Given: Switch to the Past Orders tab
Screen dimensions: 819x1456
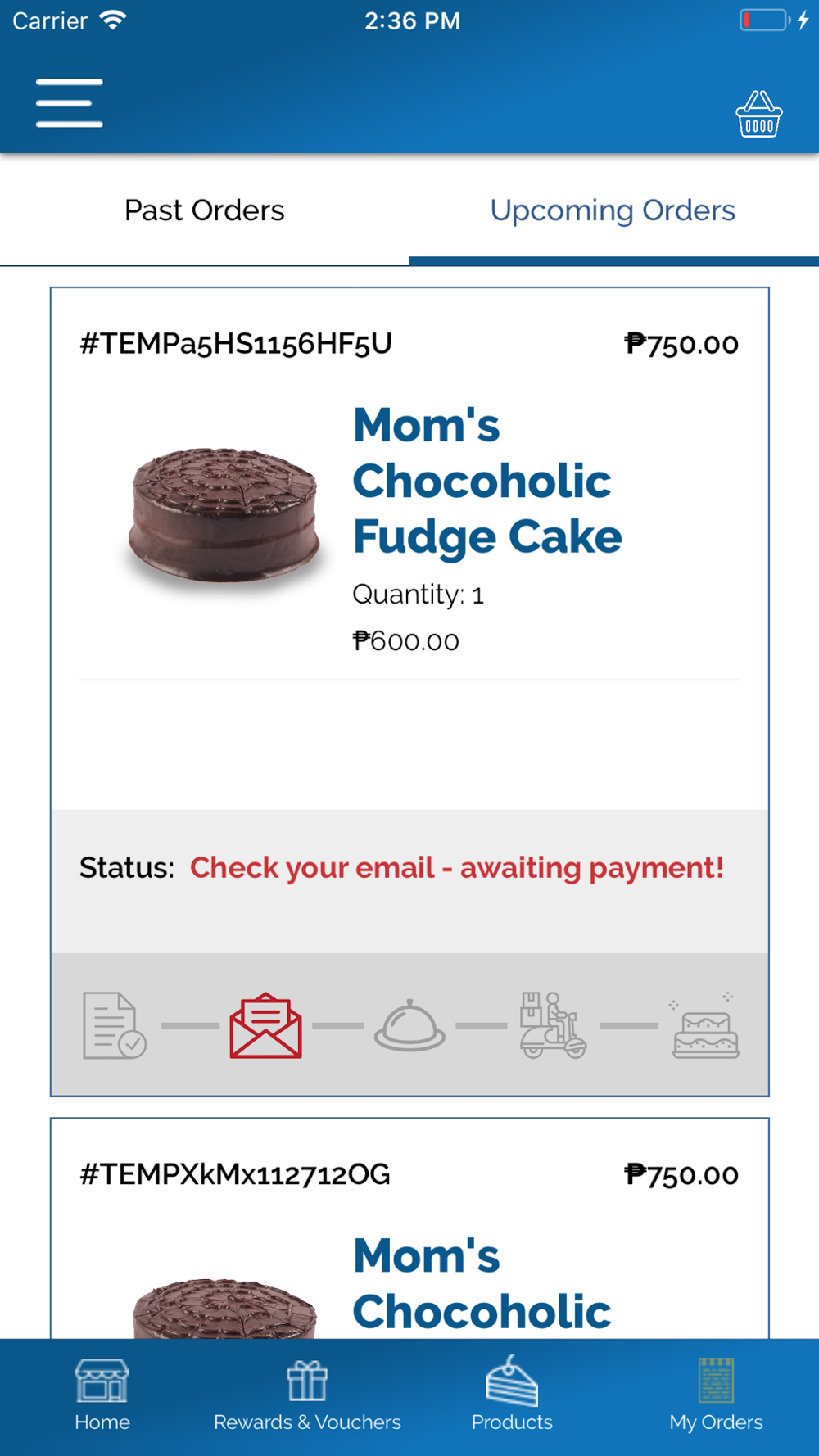Looking at the screenshot, I should (x=205, y=211).
